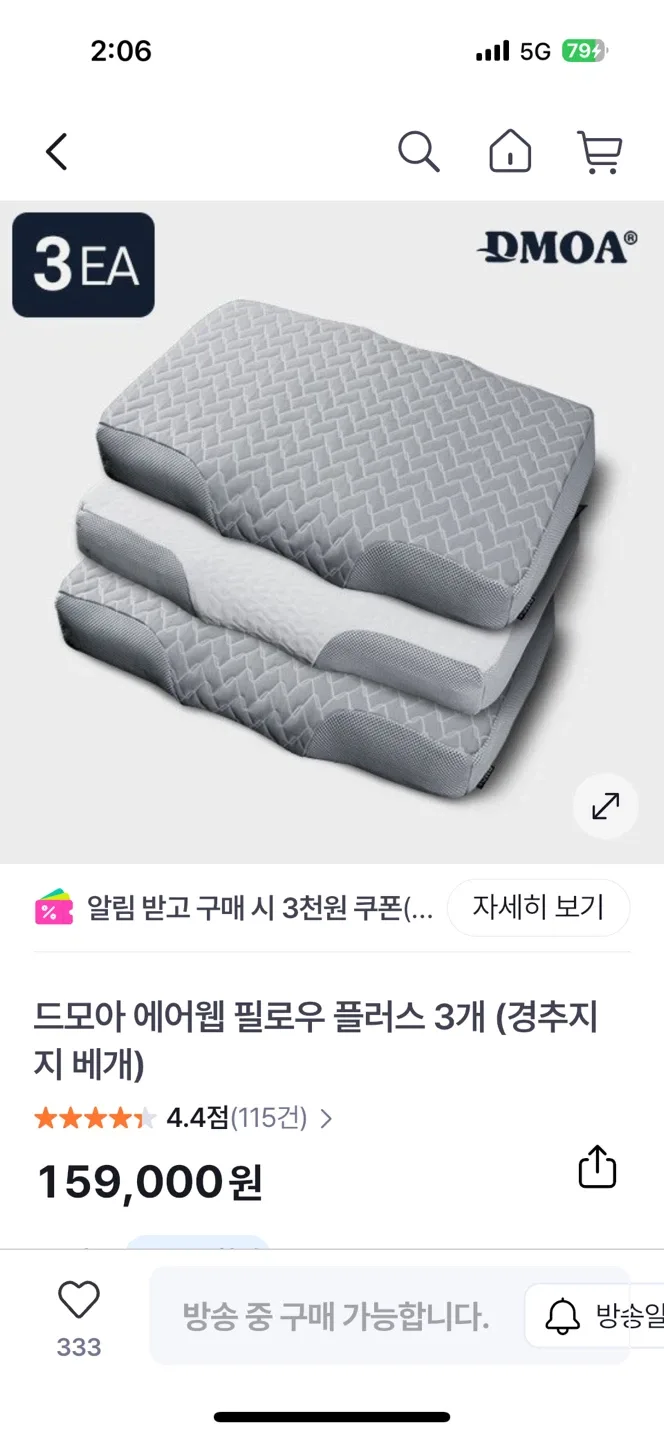Share this product
Image resolution: width=664 pixels, height=1440 pixels.
[597, 1167]
